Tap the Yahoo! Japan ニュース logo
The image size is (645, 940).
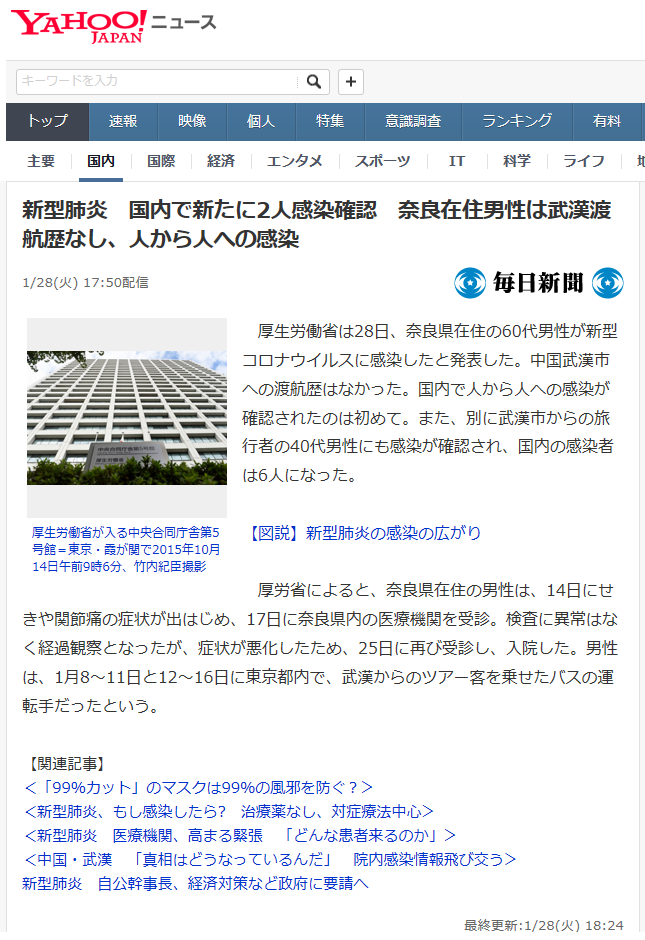point(113,26)
